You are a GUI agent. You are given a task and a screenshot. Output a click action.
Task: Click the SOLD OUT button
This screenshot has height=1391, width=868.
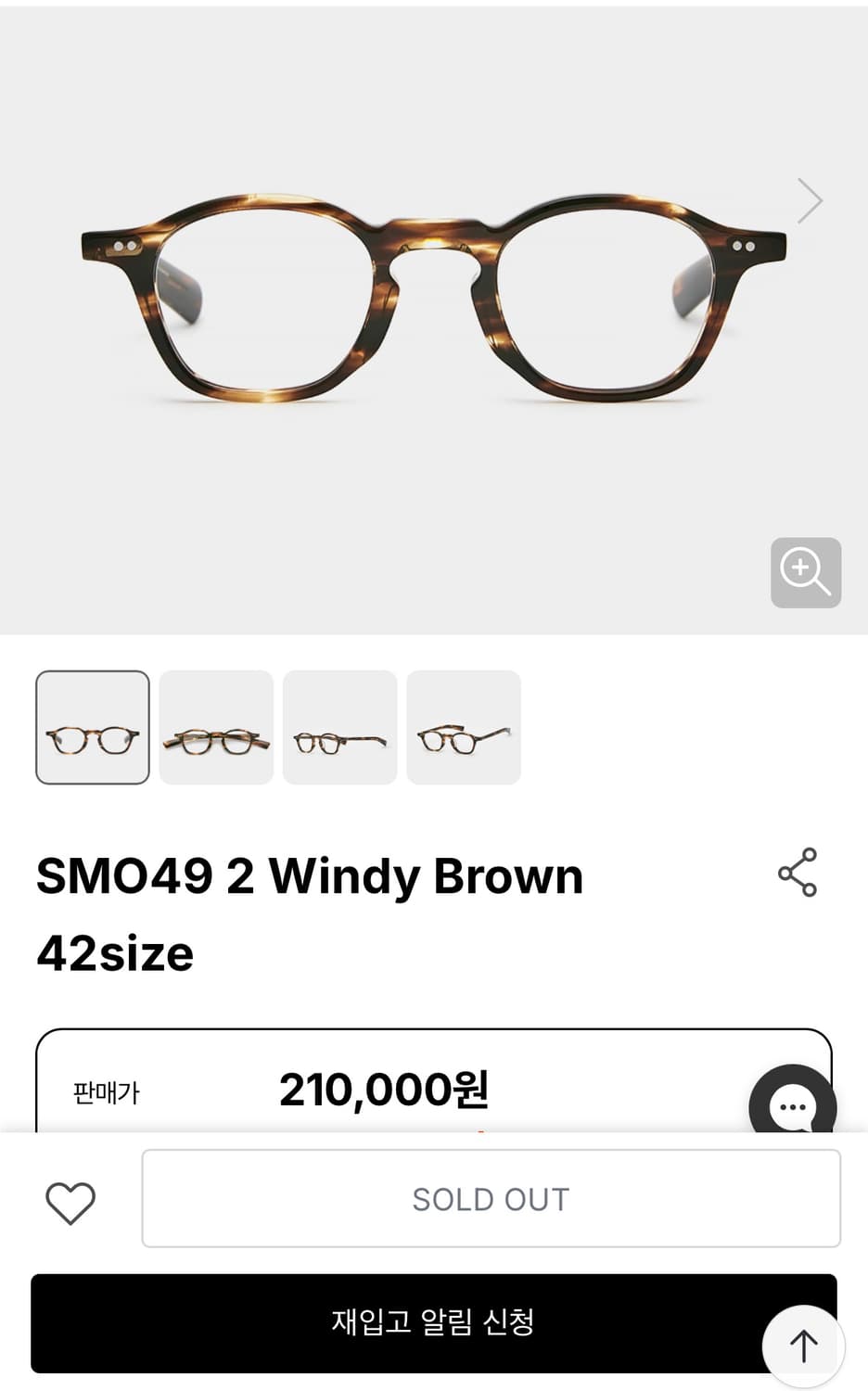(492, 1198)
